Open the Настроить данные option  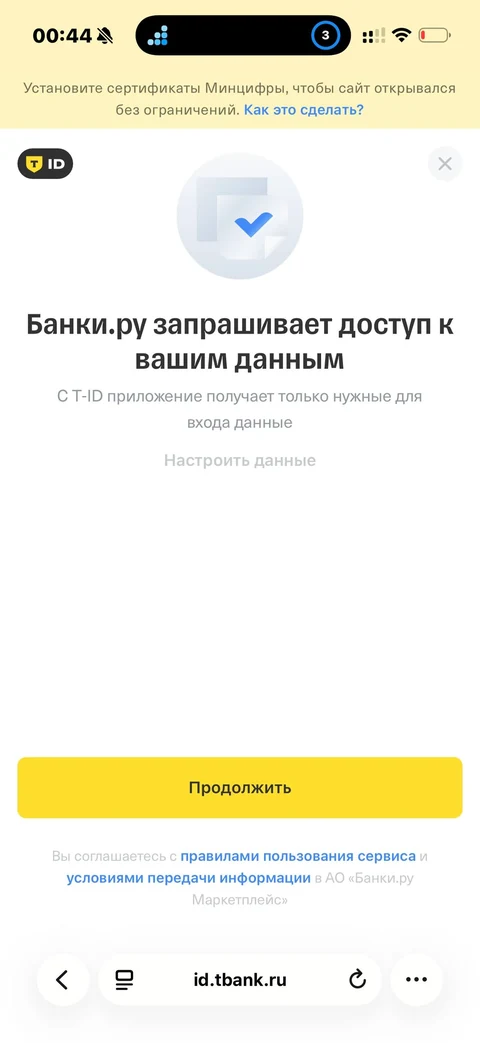point(240,460)
